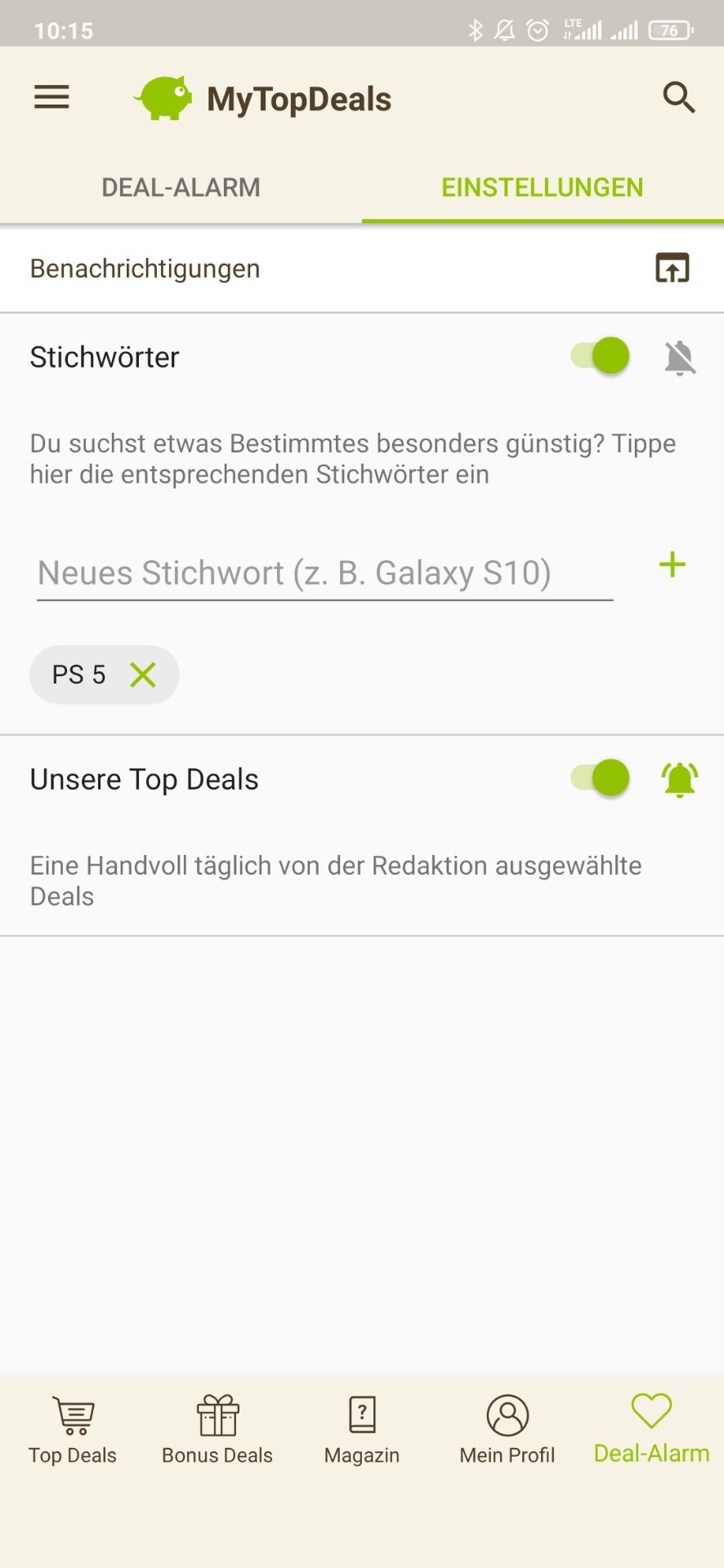The image size is (724, 1568).
Task: Disable the Unsere Top Deals switch
Action: click(601, 778)
